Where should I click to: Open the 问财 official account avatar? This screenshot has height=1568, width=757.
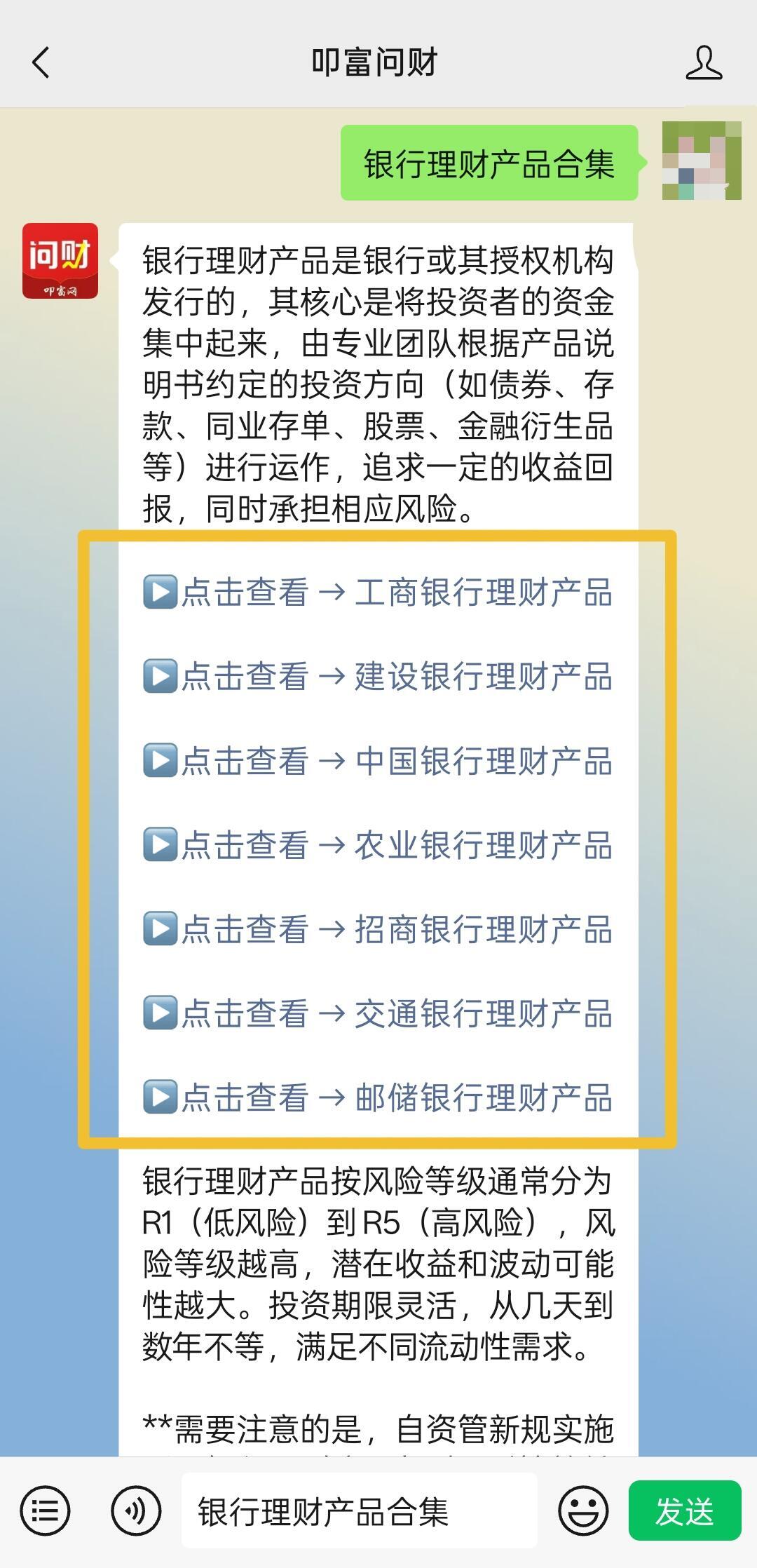pos(60,261)
